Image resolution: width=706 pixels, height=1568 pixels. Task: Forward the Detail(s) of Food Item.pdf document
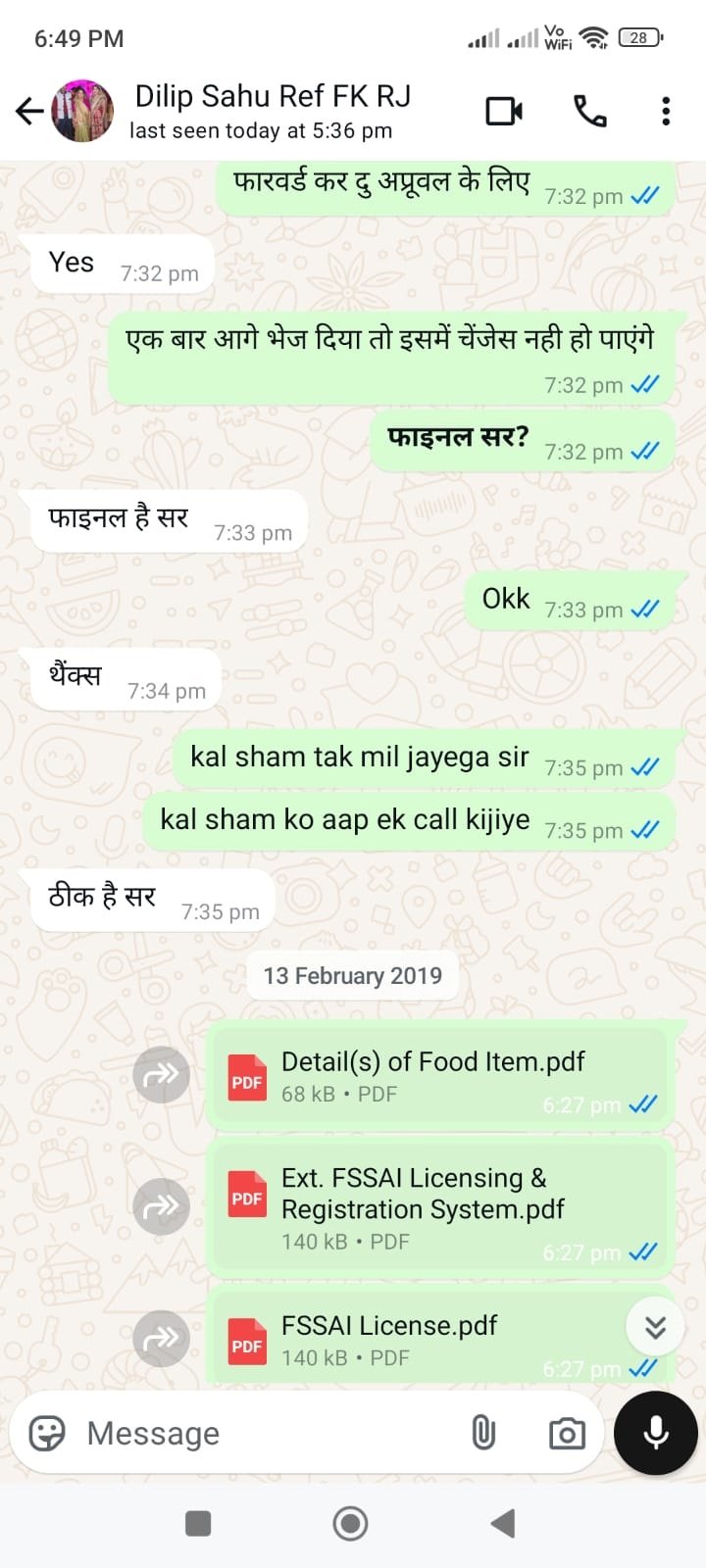[161, 1076]
